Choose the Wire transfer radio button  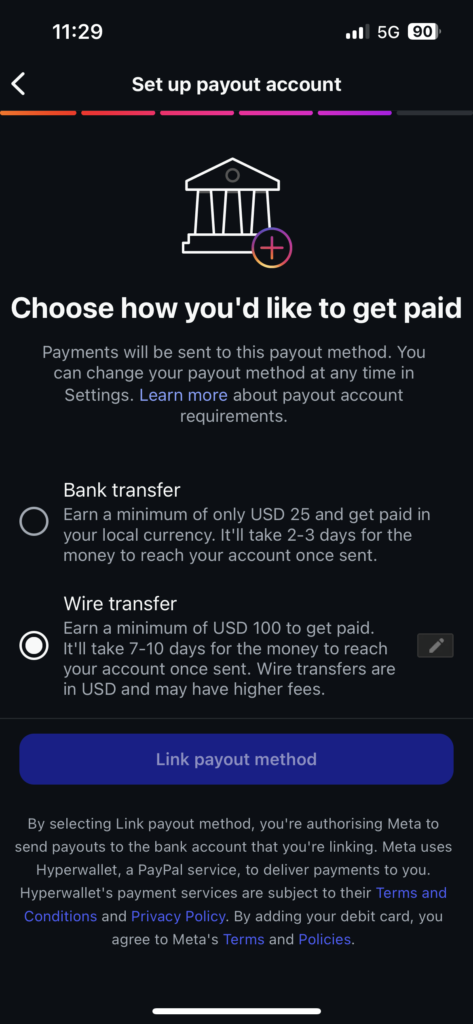(34, 646)
